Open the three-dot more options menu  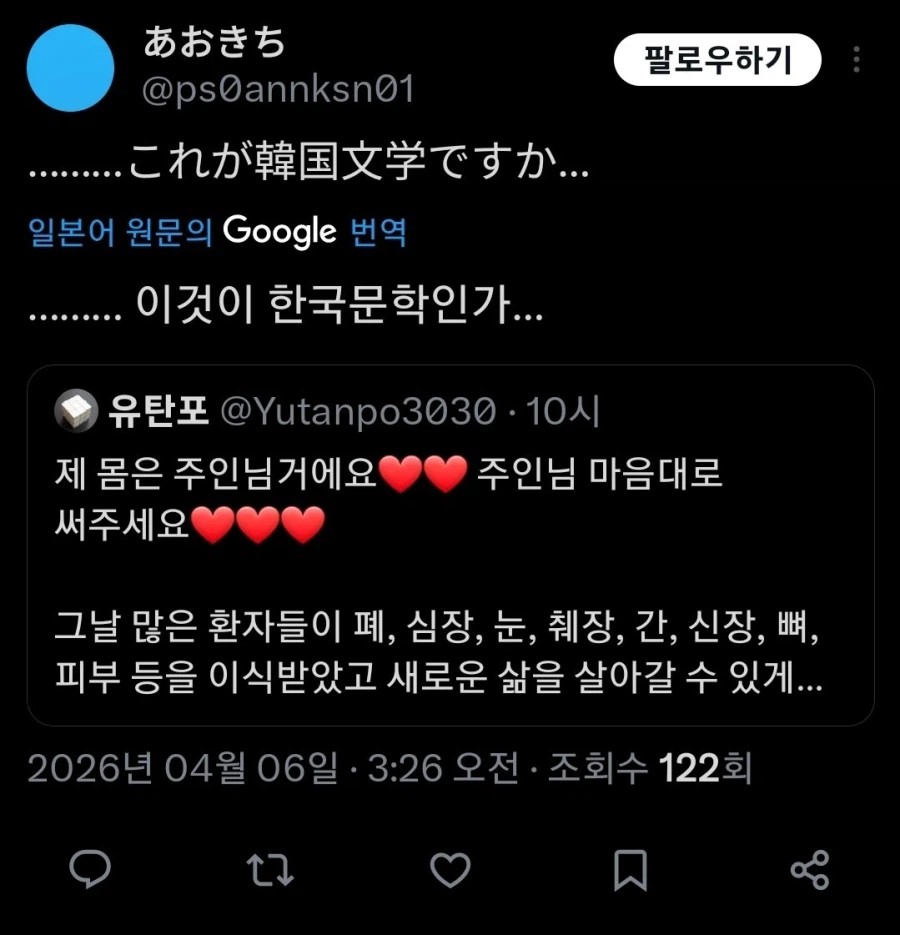click(x=856, y=60)
